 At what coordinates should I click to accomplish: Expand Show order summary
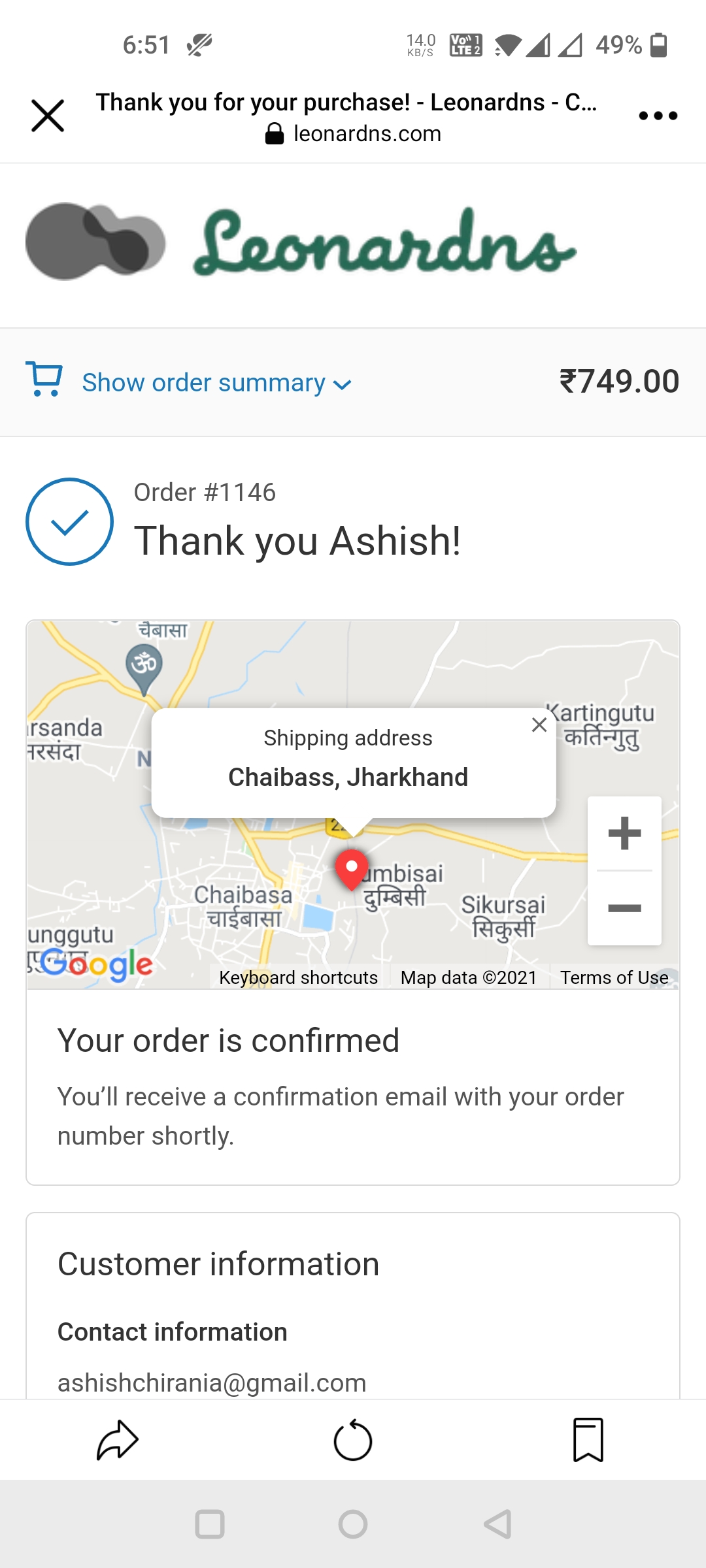tap(216, 383)
